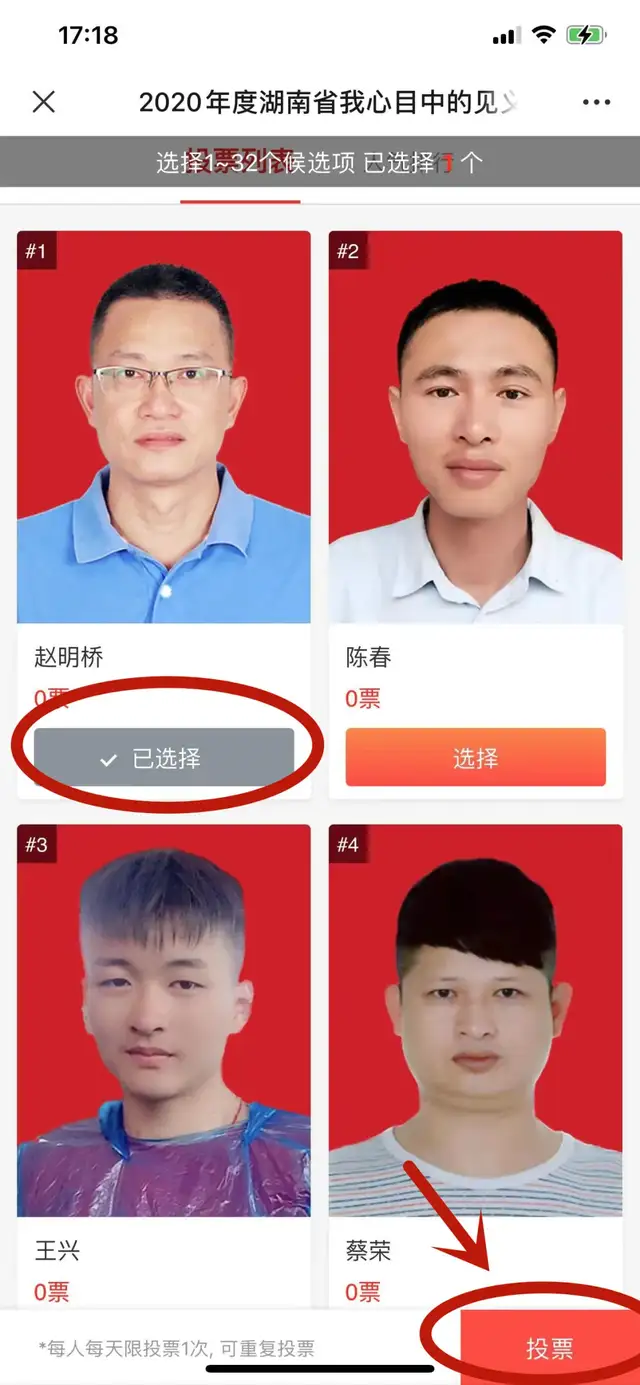Screen dimensions: 640x1385
Task: Submit your vote with the 投票 button
Action: pos(549,1348)
